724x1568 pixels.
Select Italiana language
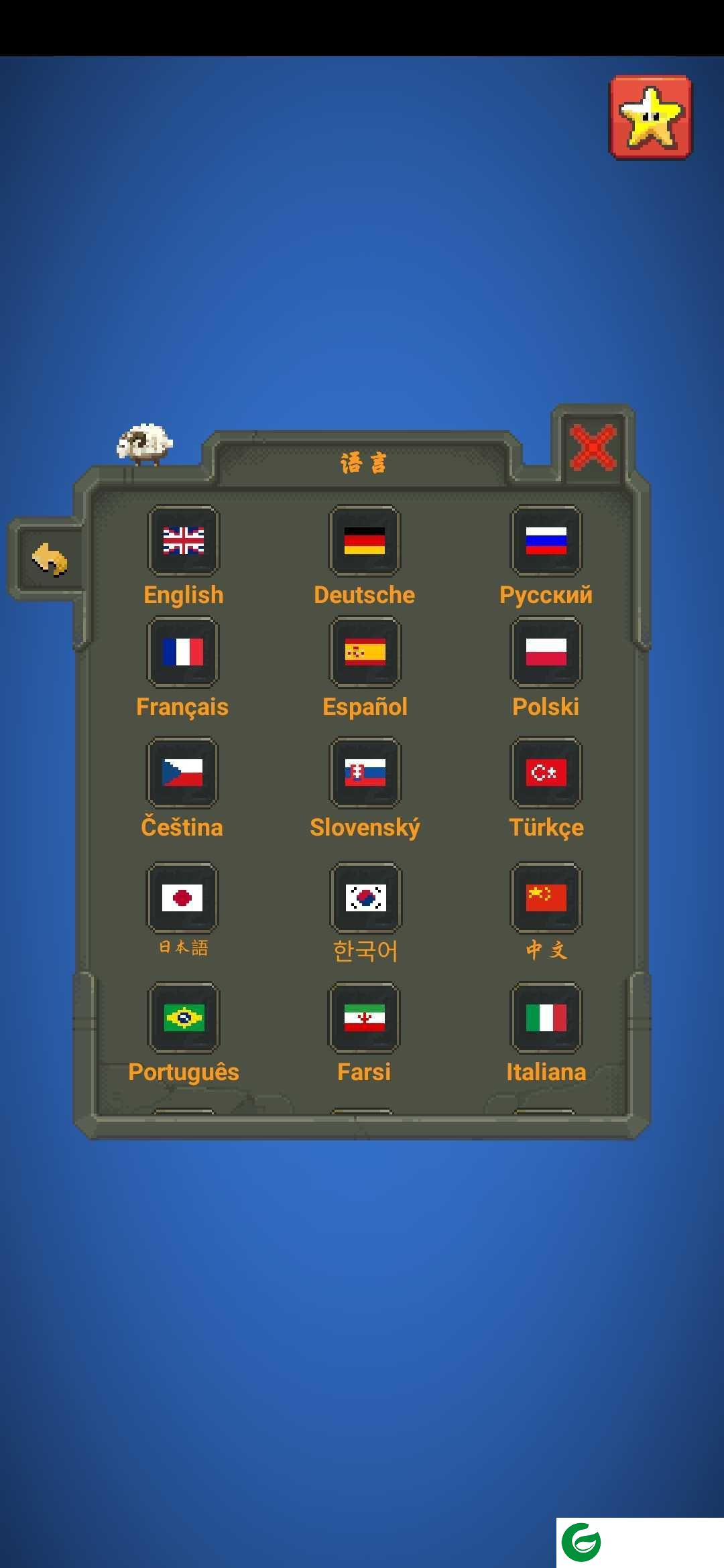coord(546,1019)
